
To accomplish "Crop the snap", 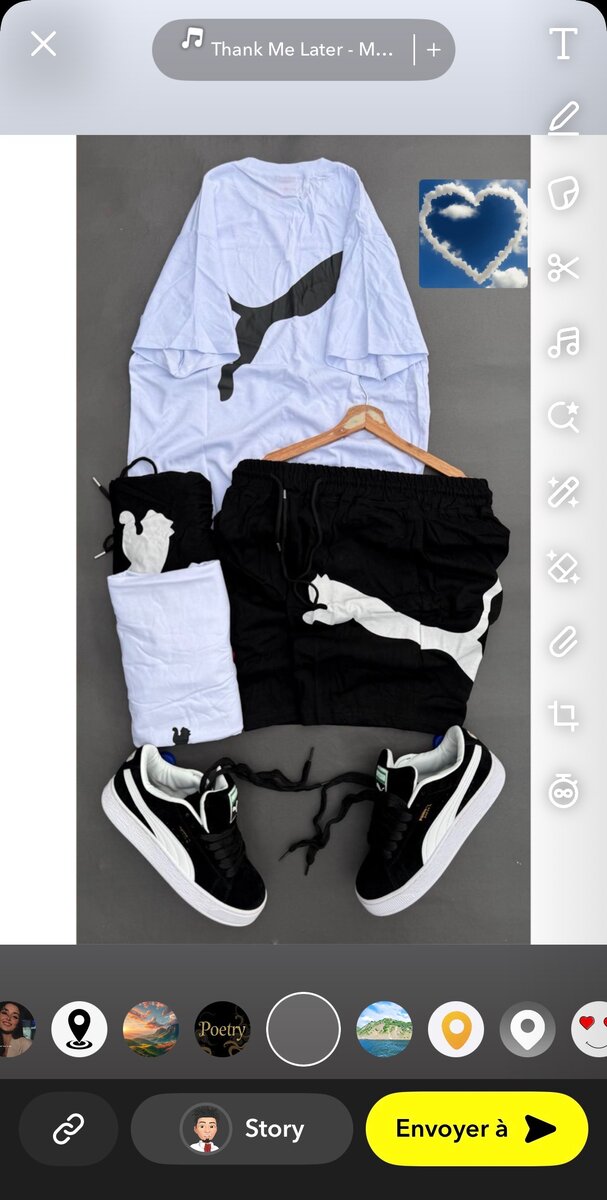I will tap(563, 716).
